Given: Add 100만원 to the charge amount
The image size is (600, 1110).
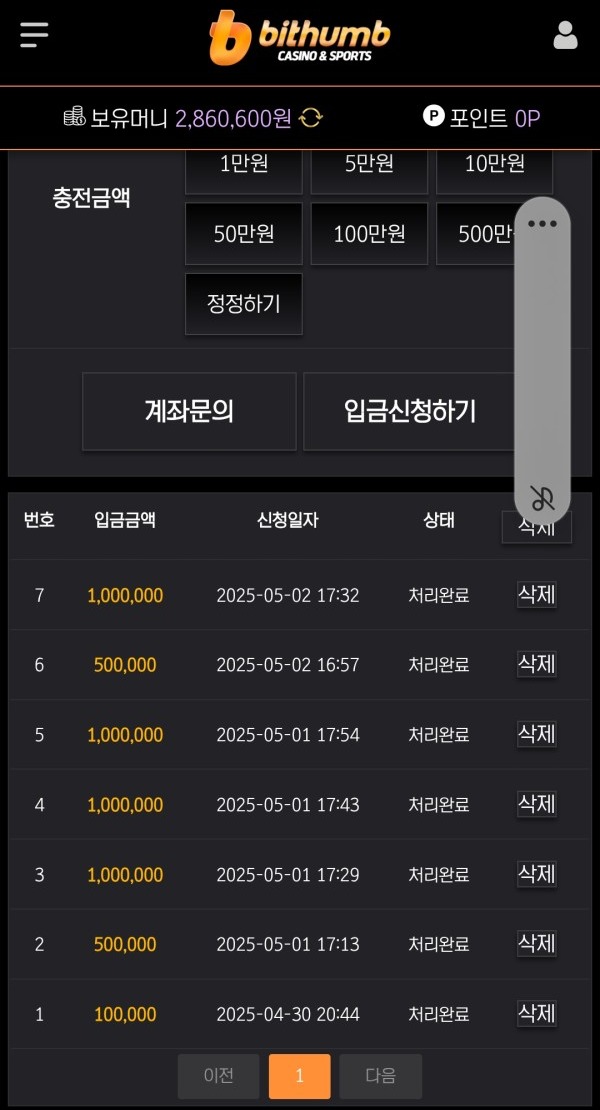Looking at the screenshot, I should click(369, 234).
